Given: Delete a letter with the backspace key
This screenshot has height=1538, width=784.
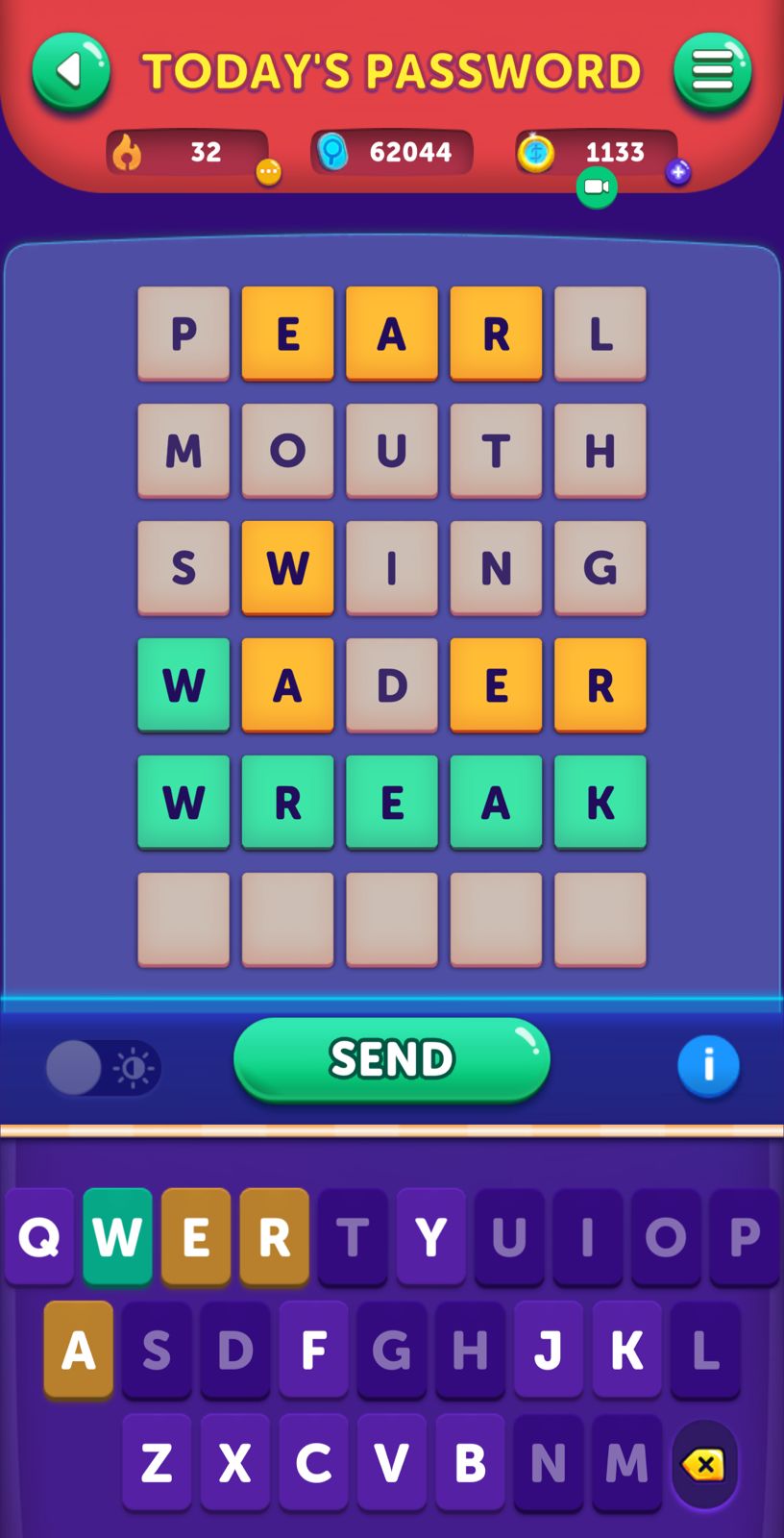Looking at the screenshot, I should (704, 1465).
